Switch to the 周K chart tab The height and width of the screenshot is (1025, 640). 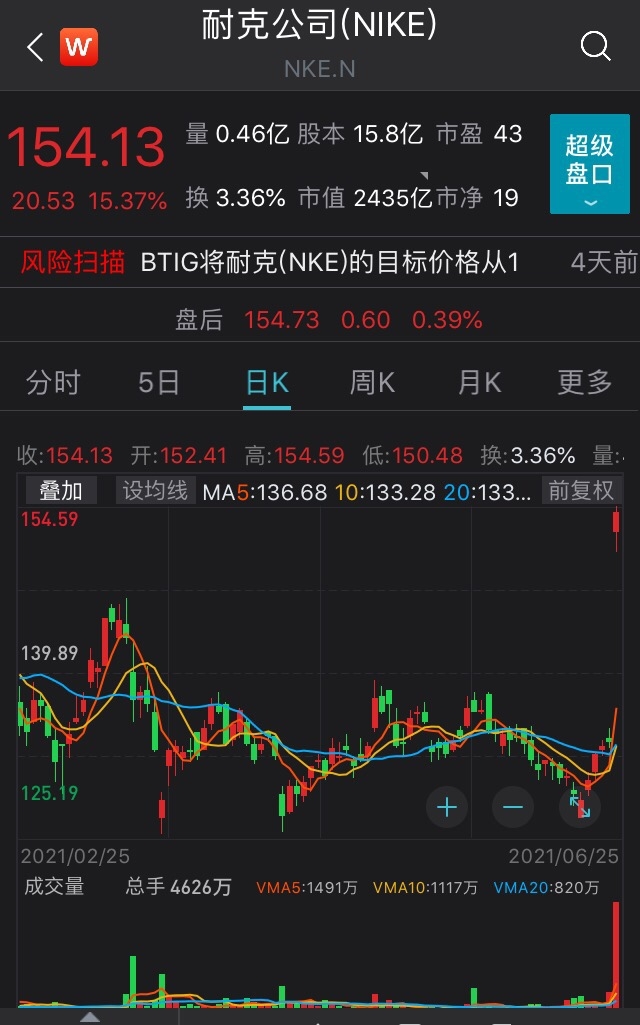click(x=372, y=382)
